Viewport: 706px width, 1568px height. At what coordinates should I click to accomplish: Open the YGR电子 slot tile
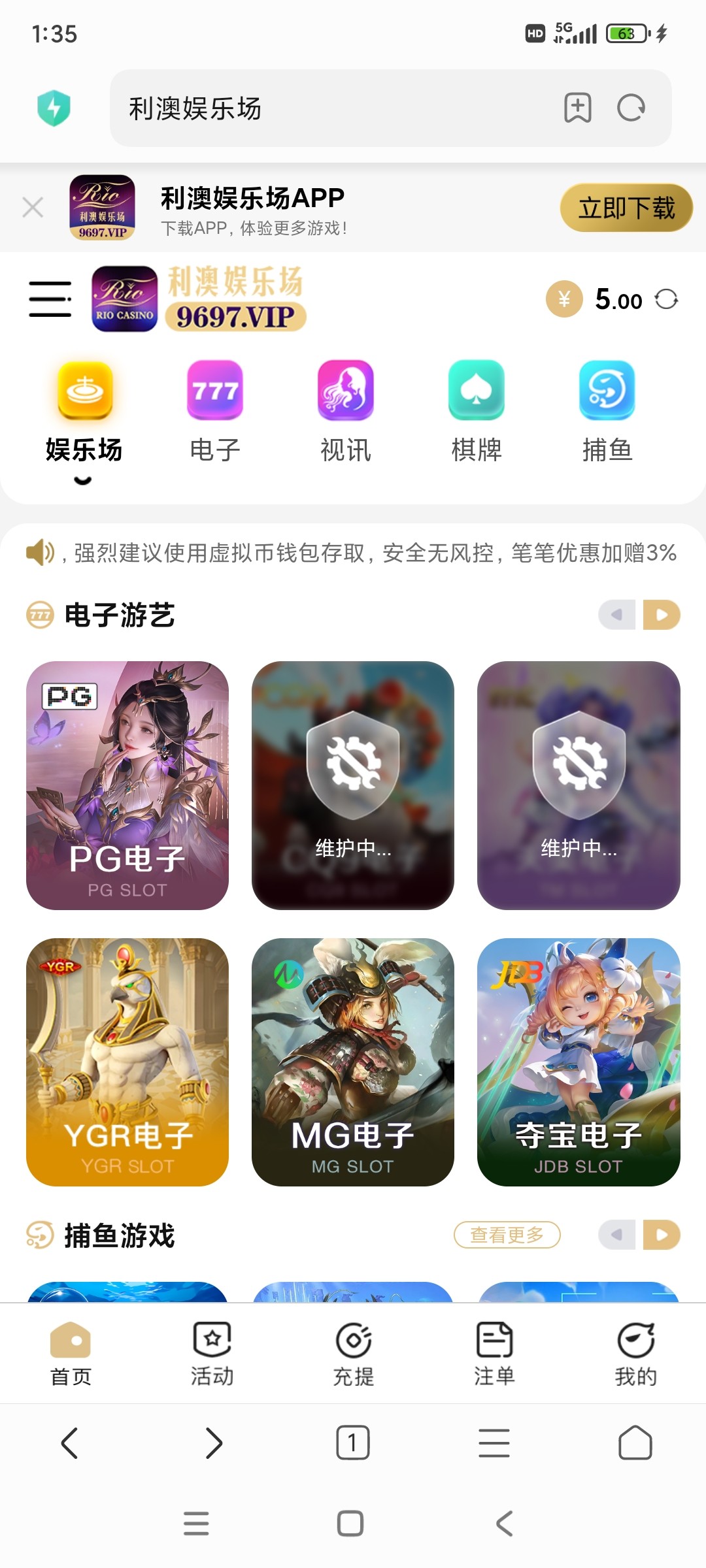pyautogui.click(x=127, y=1062)
